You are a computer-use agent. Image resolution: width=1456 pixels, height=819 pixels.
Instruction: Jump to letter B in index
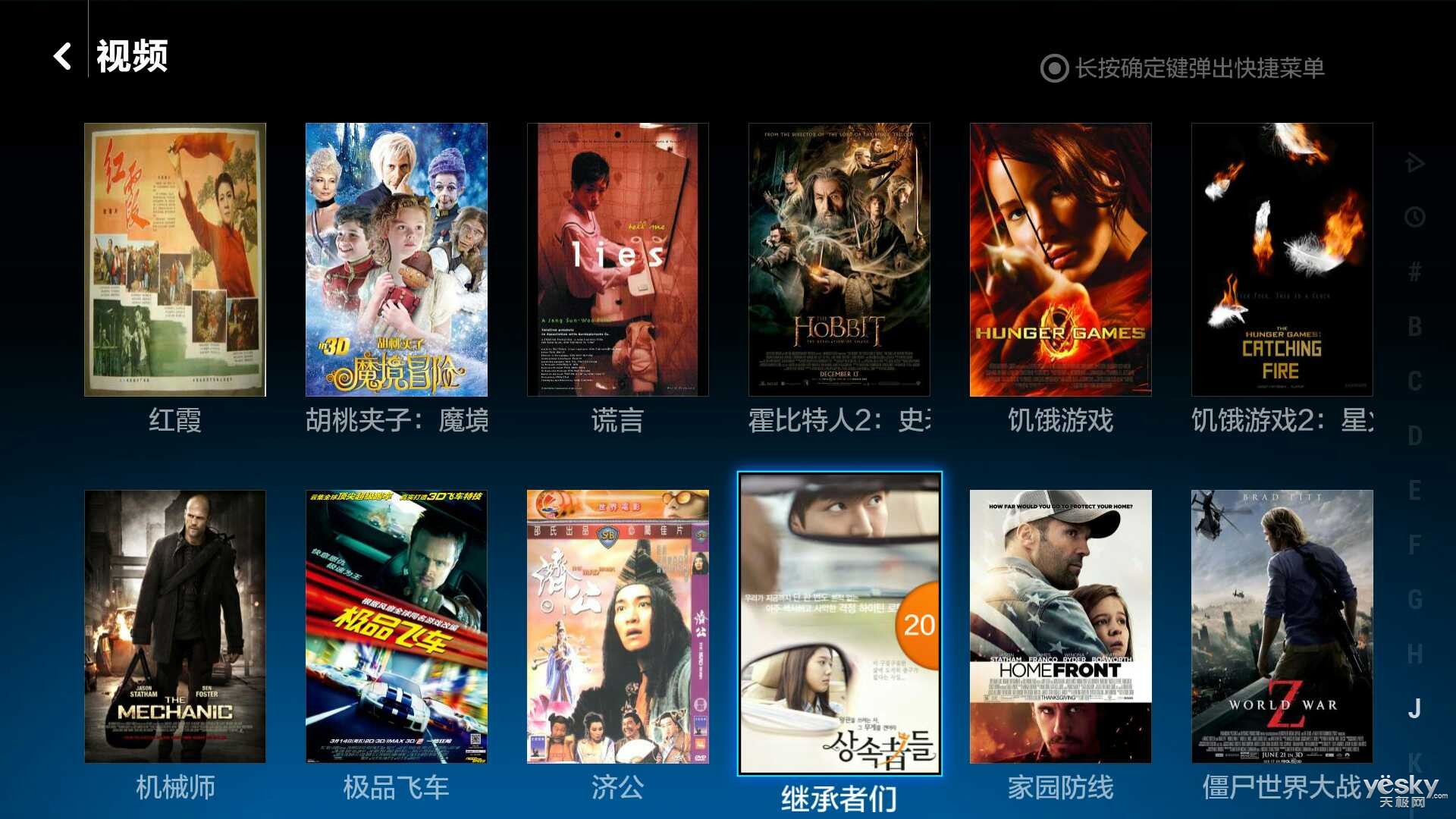[x=1414, y=327]
